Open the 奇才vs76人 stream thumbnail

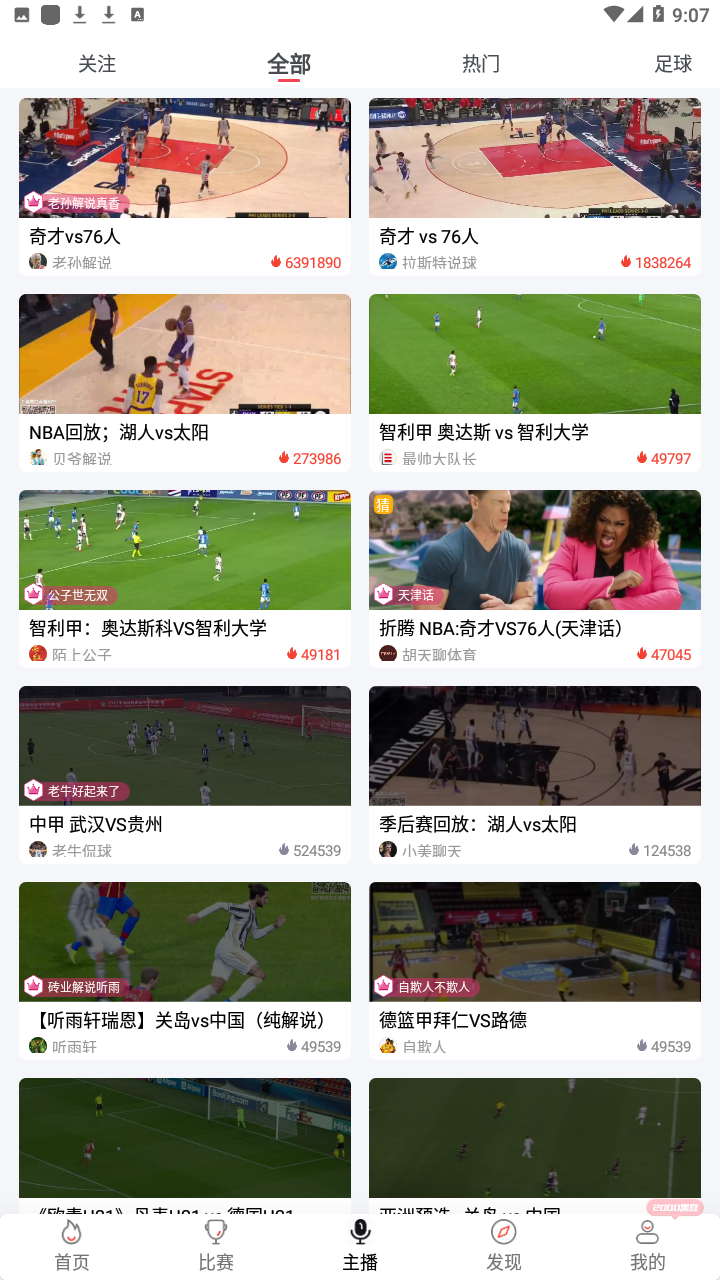pyautogui.click(x=185, y=157)
